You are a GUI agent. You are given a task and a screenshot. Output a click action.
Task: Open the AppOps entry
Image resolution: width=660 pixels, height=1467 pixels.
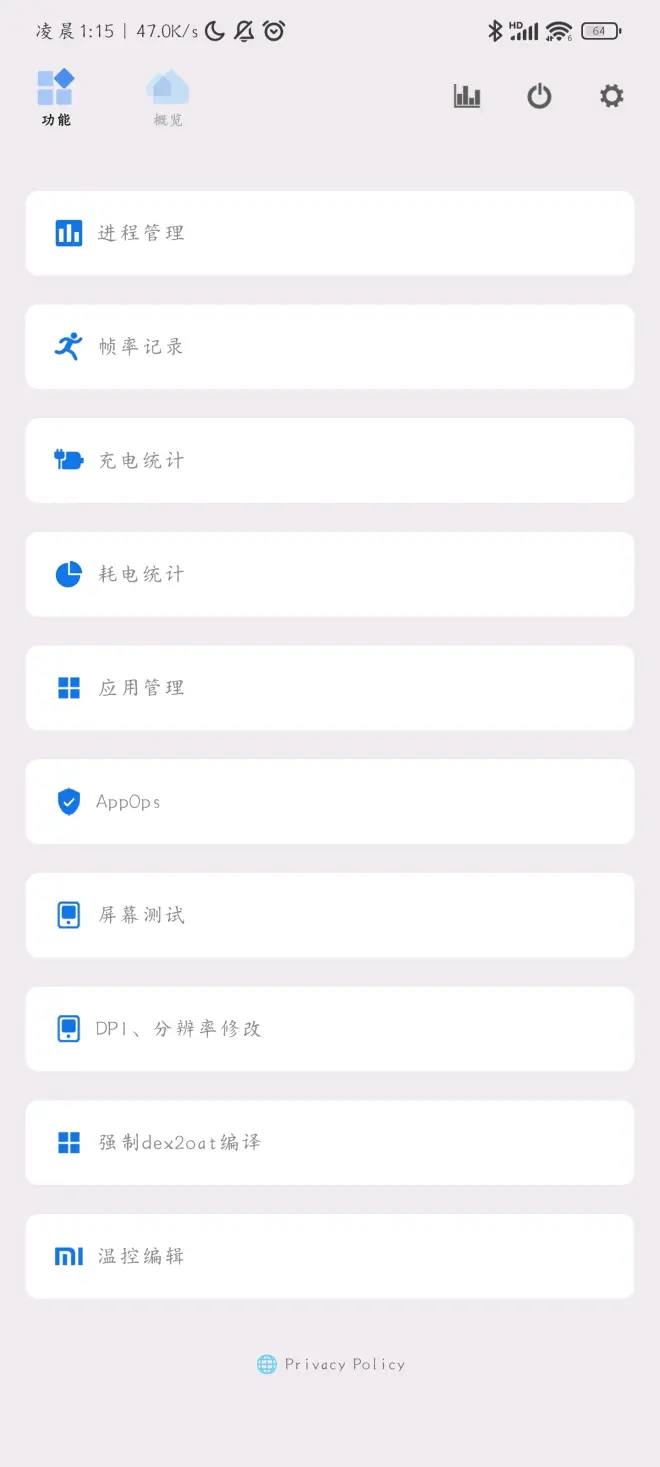330,802
